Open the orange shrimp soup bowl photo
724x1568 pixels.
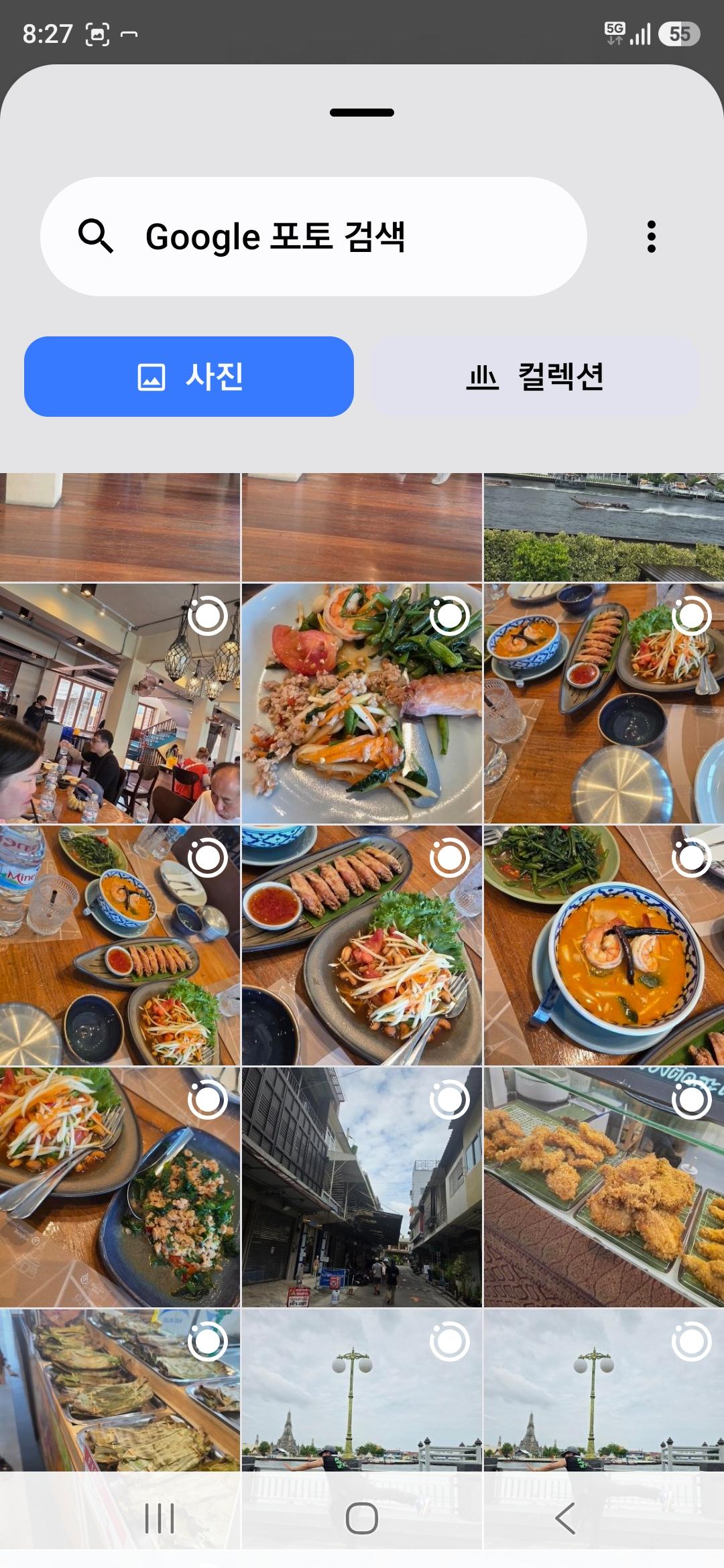point(604,945)
